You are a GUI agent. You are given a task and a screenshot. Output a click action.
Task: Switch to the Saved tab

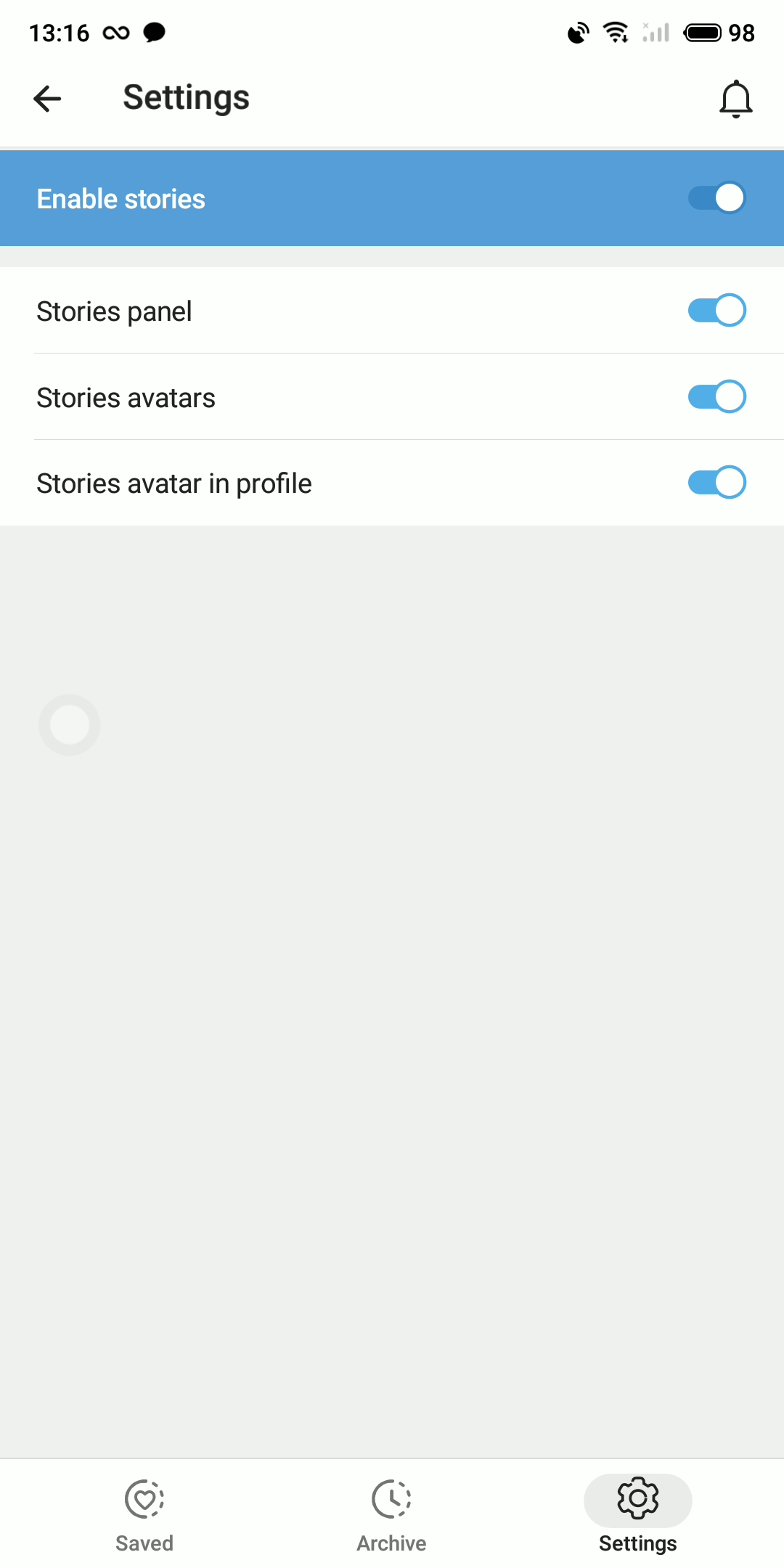coord(144,1515)
